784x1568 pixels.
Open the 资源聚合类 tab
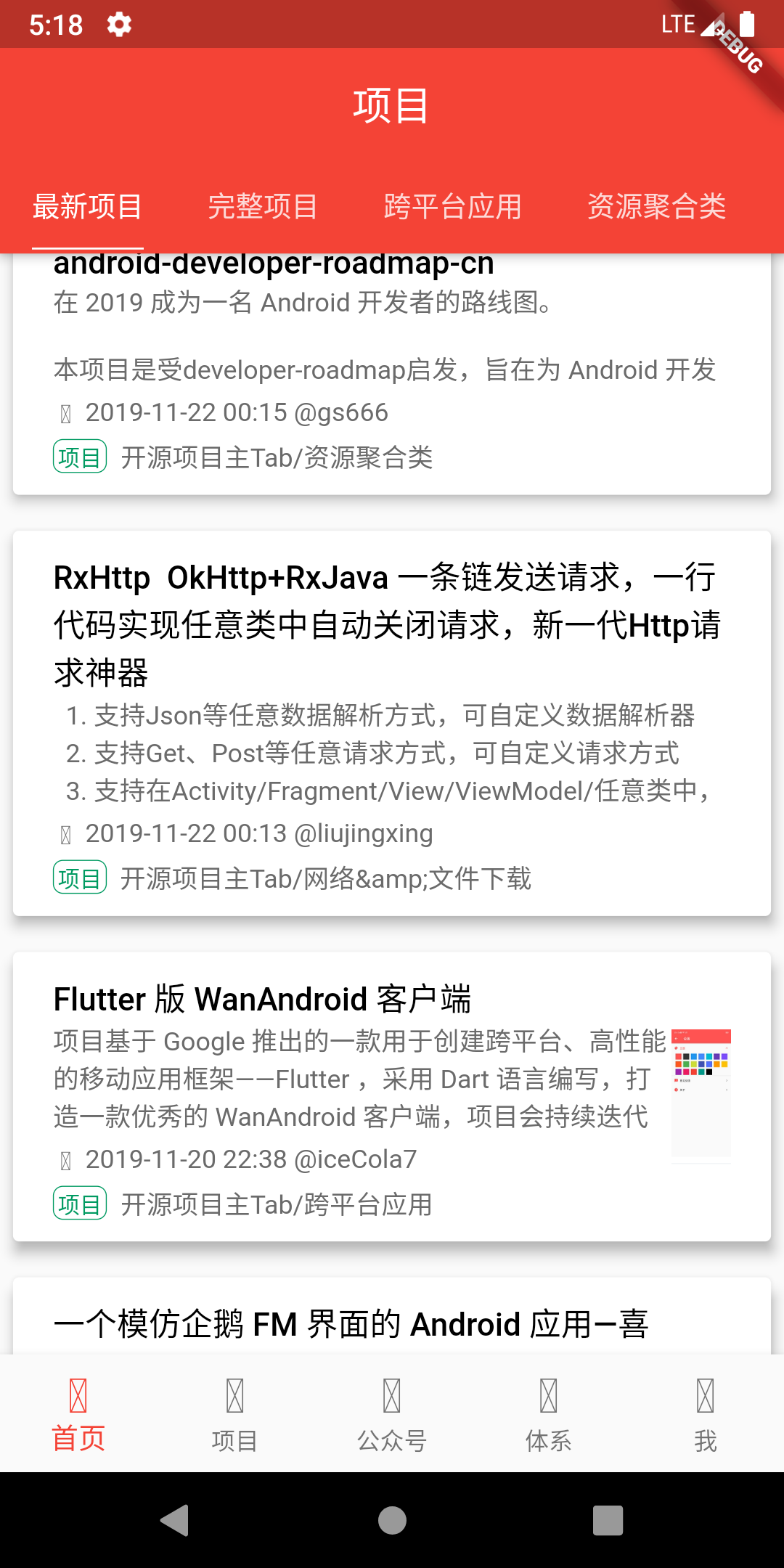[x=656, y=207]
